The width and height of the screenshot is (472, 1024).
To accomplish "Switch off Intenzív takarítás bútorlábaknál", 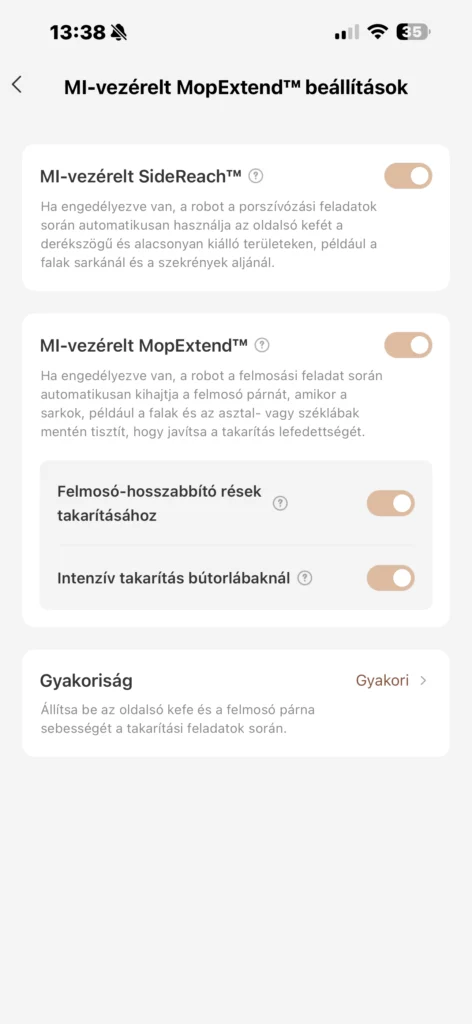I will coord(390,578).
